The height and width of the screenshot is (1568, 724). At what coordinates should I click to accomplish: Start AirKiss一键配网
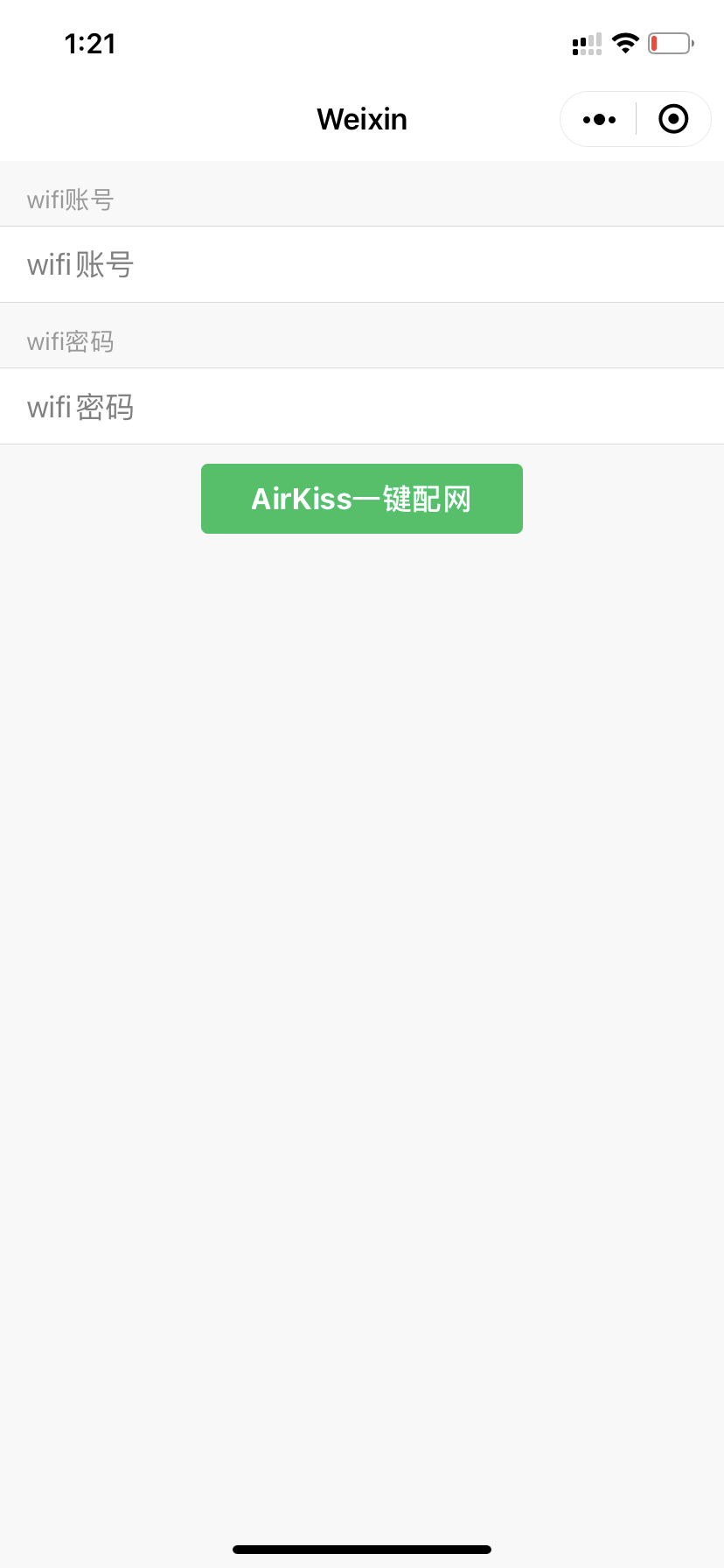point(362,499)
